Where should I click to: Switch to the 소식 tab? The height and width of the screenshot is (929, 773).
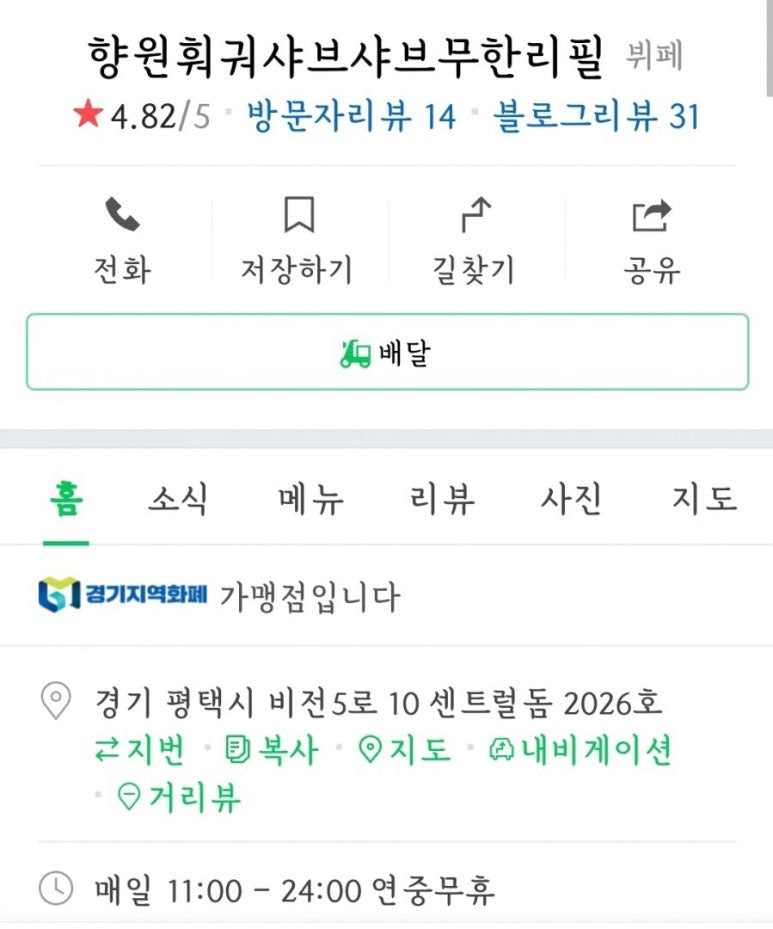[178, 498]
